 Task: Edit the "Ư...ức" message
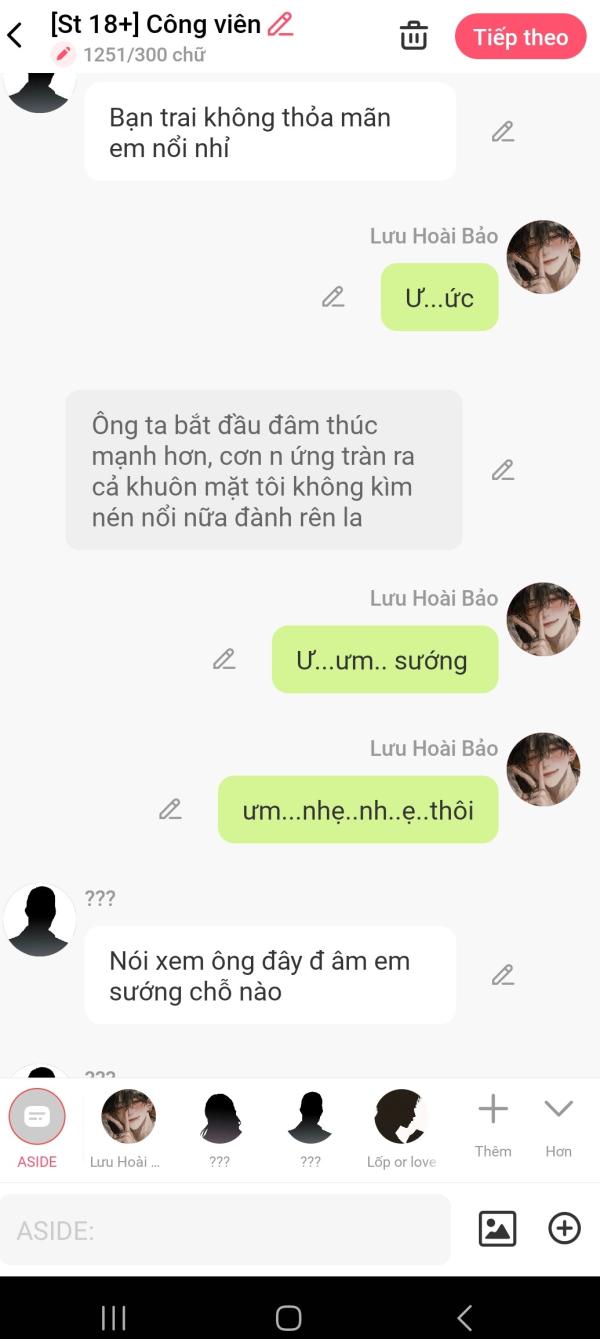333,297
